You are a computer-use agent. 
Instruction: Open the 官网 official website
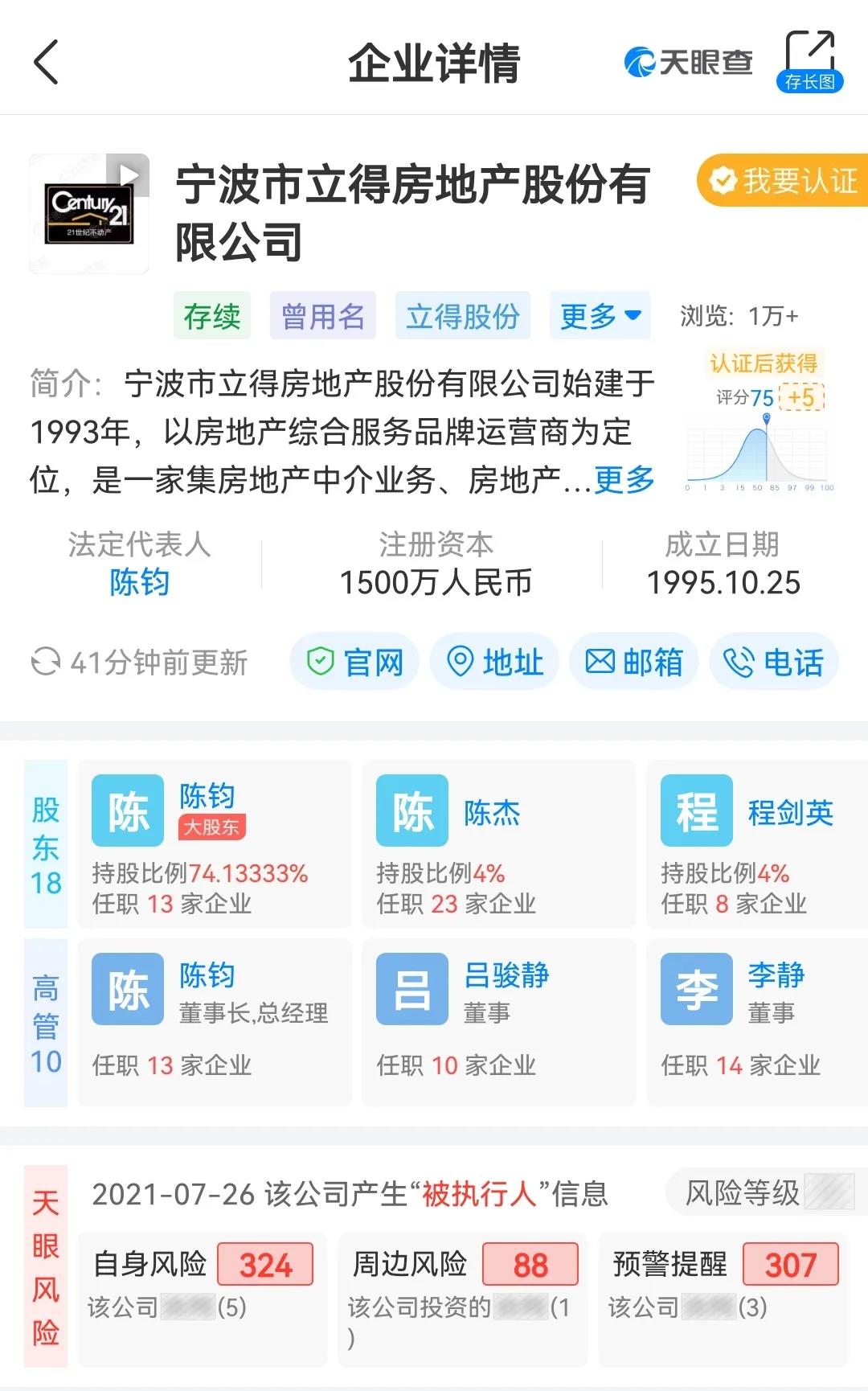354,663
